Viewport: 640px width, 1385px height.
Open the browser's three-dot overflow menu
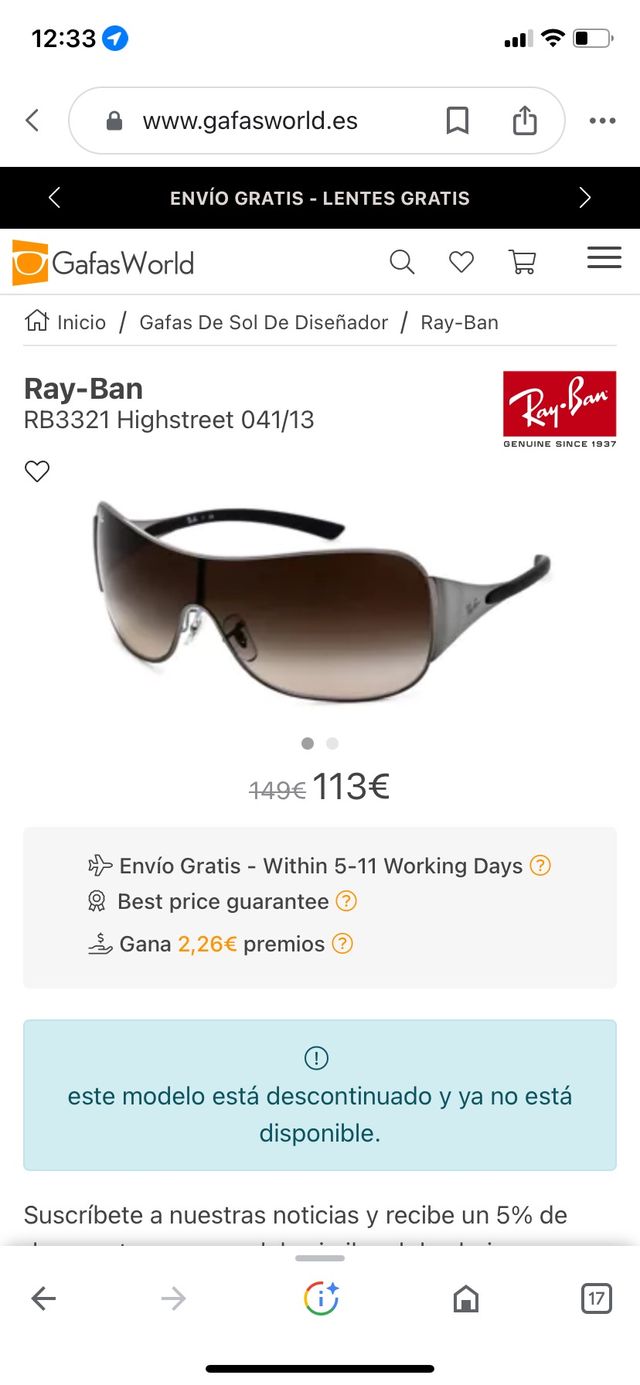[x=602, y=121]
